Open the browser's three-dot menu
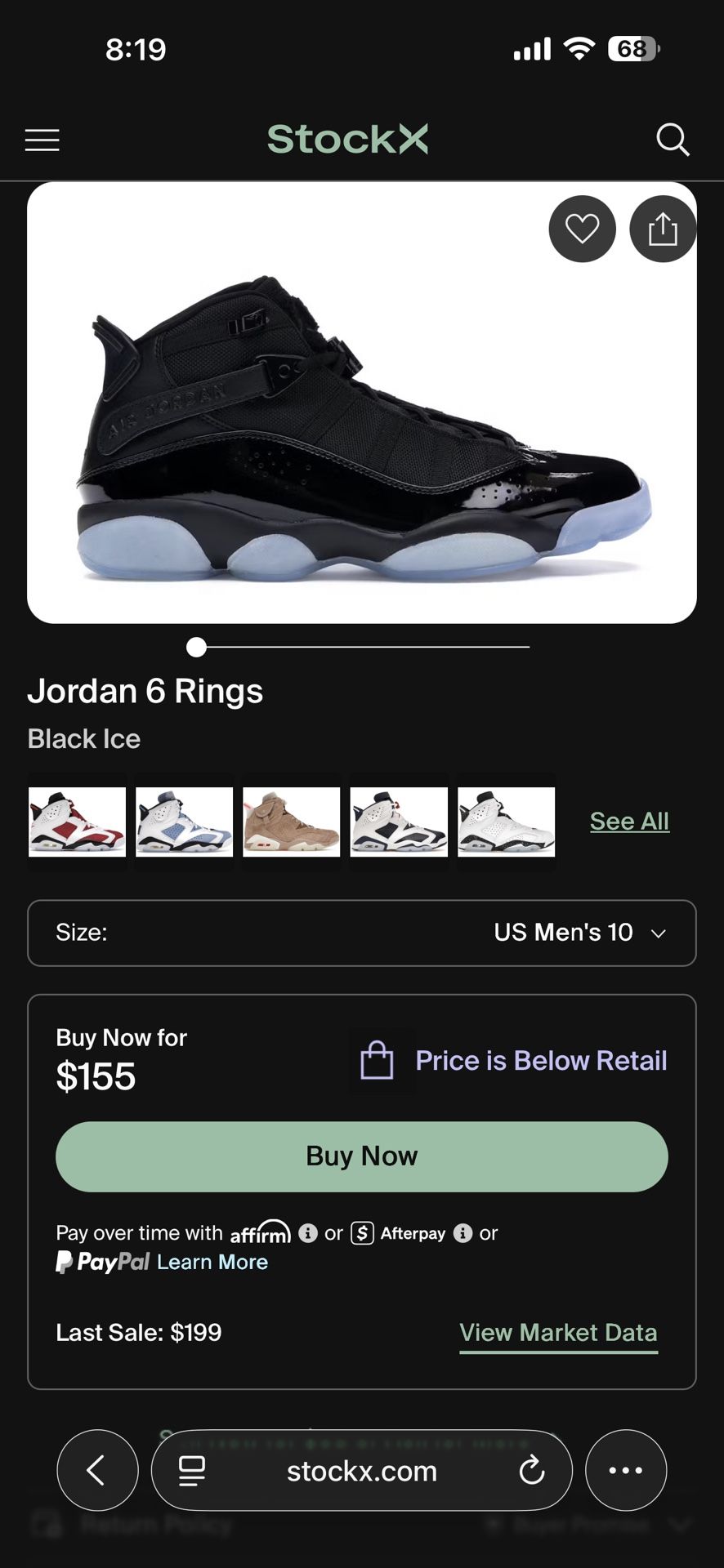This screenshot has height=1568, width=724. coord(626,1471)
